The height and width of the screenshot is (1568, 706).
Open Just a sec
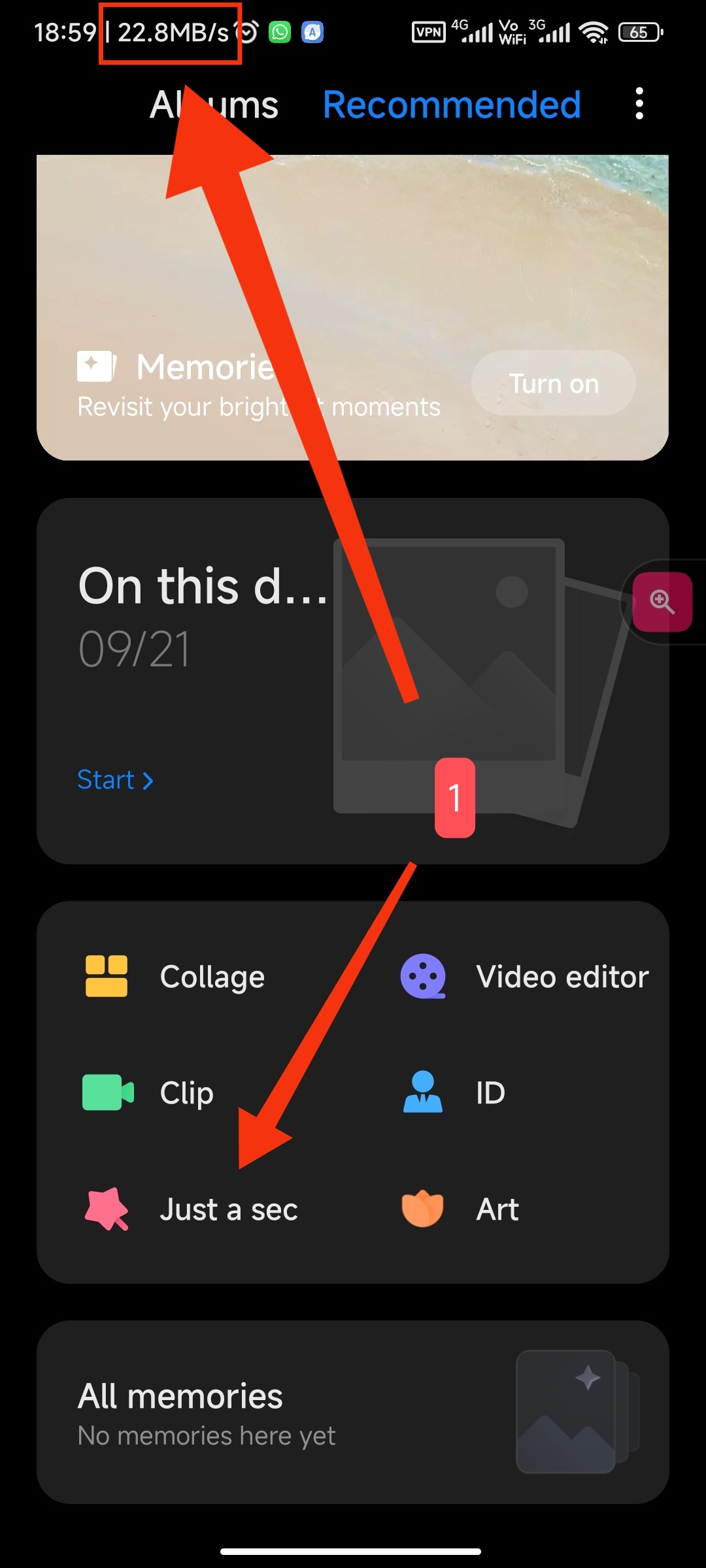point(191,1209)
